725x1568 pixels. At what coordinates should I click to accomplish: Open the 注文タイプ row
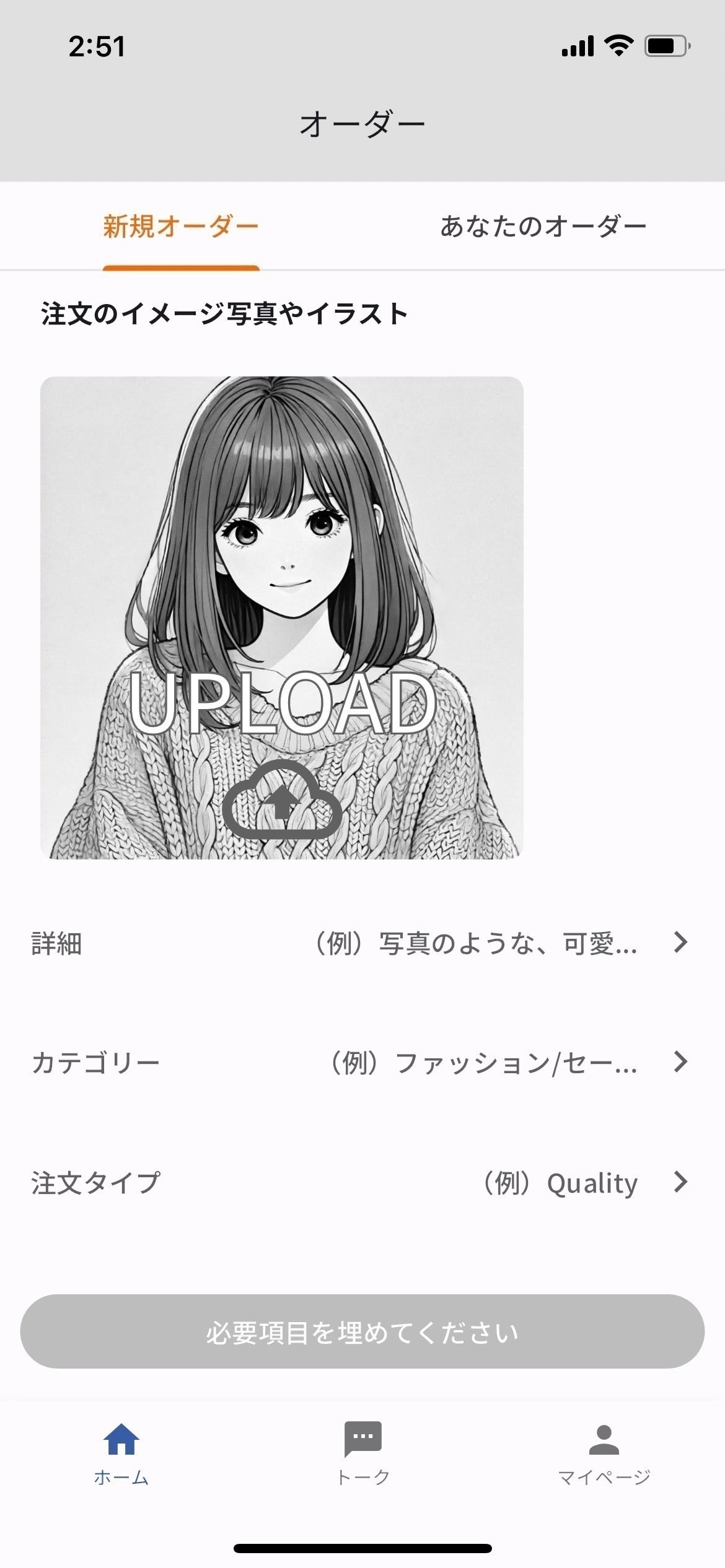[x=362, y=1182]
